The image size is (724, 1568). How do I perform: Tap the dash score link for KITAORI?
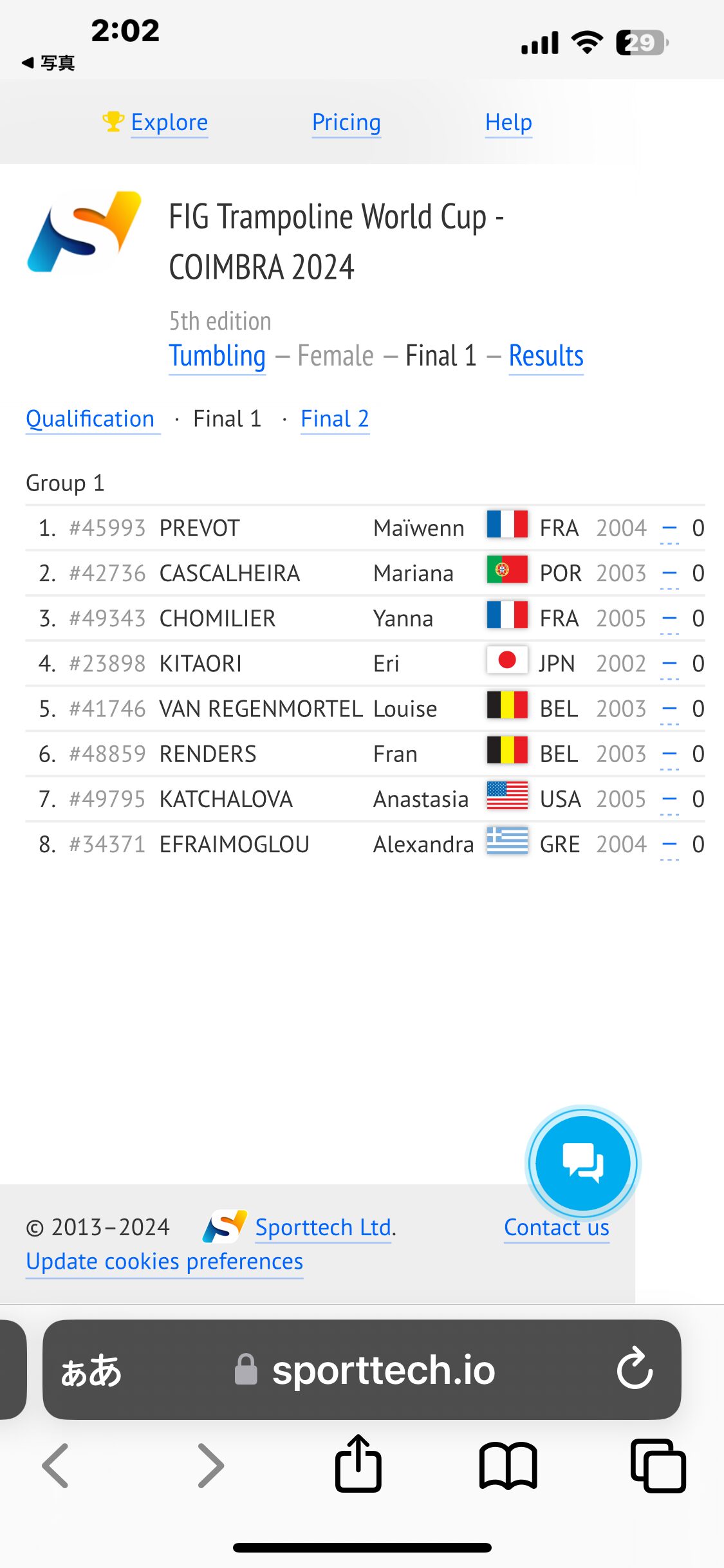point(669,664)
